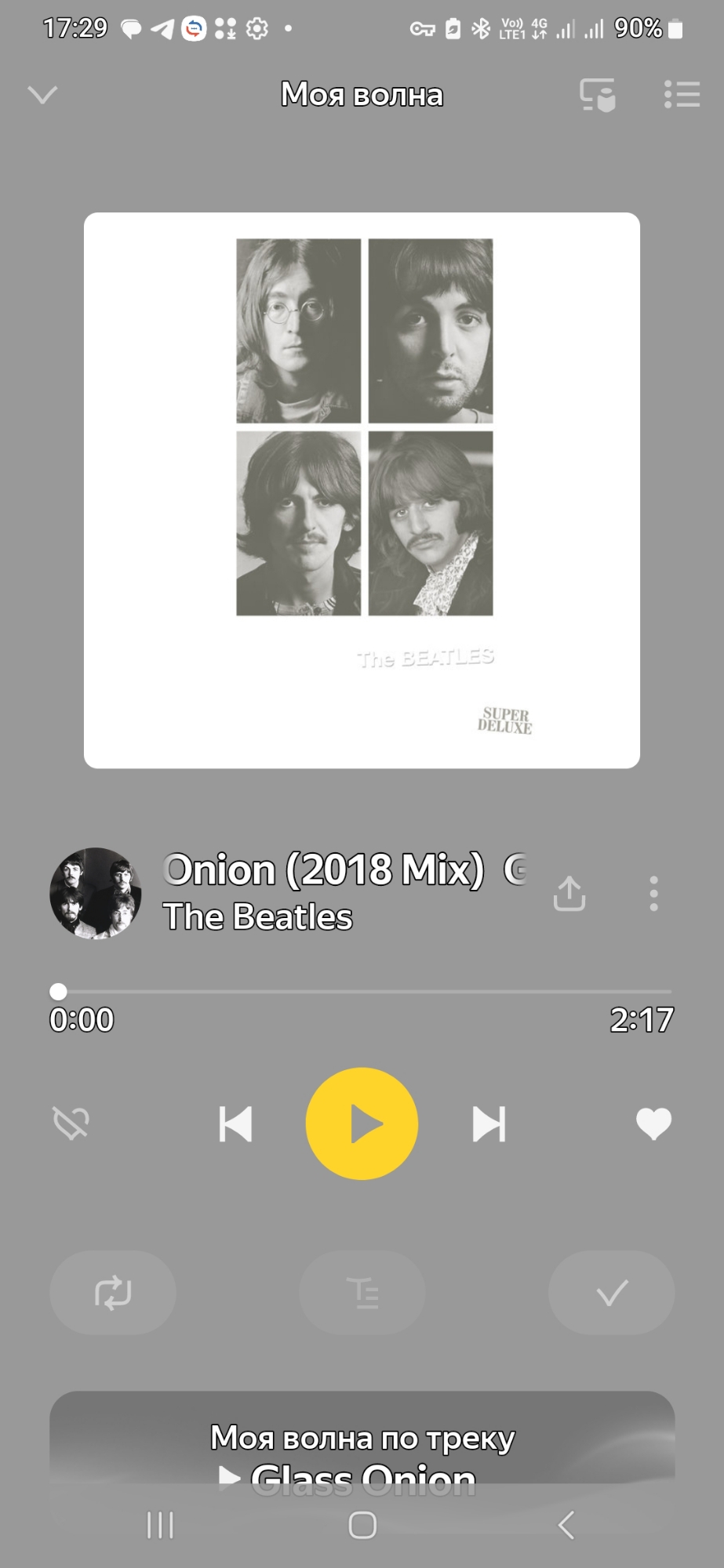Toggle the repeat mode button
The width and height of the screenshot is (724, 1568).
113,1292
